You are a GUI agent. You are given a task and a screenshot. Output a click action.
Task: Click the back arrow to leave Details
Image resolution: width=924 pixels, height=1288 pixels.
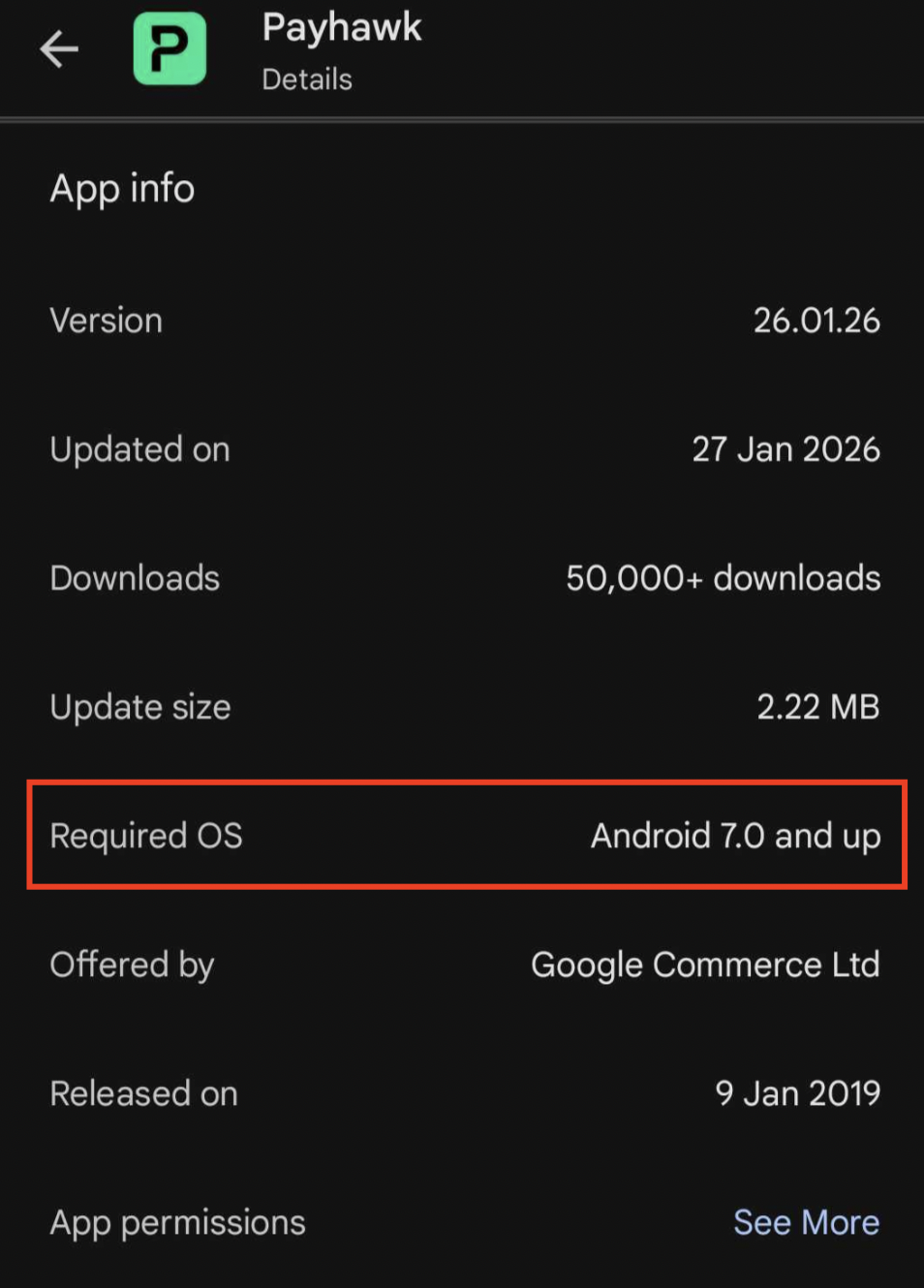tap(59, 48)
